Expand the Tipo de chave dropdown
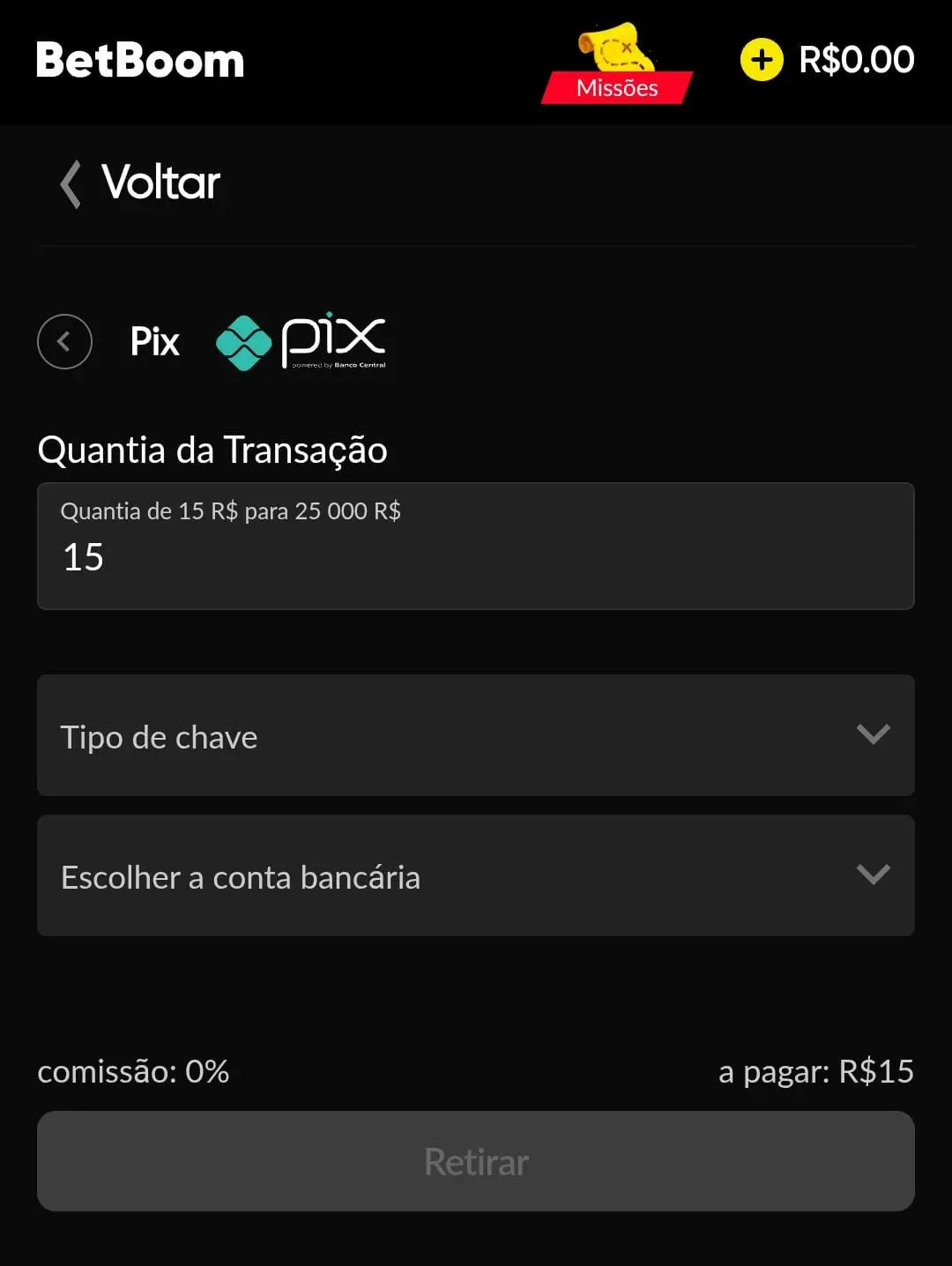 (x=476, y=736)
